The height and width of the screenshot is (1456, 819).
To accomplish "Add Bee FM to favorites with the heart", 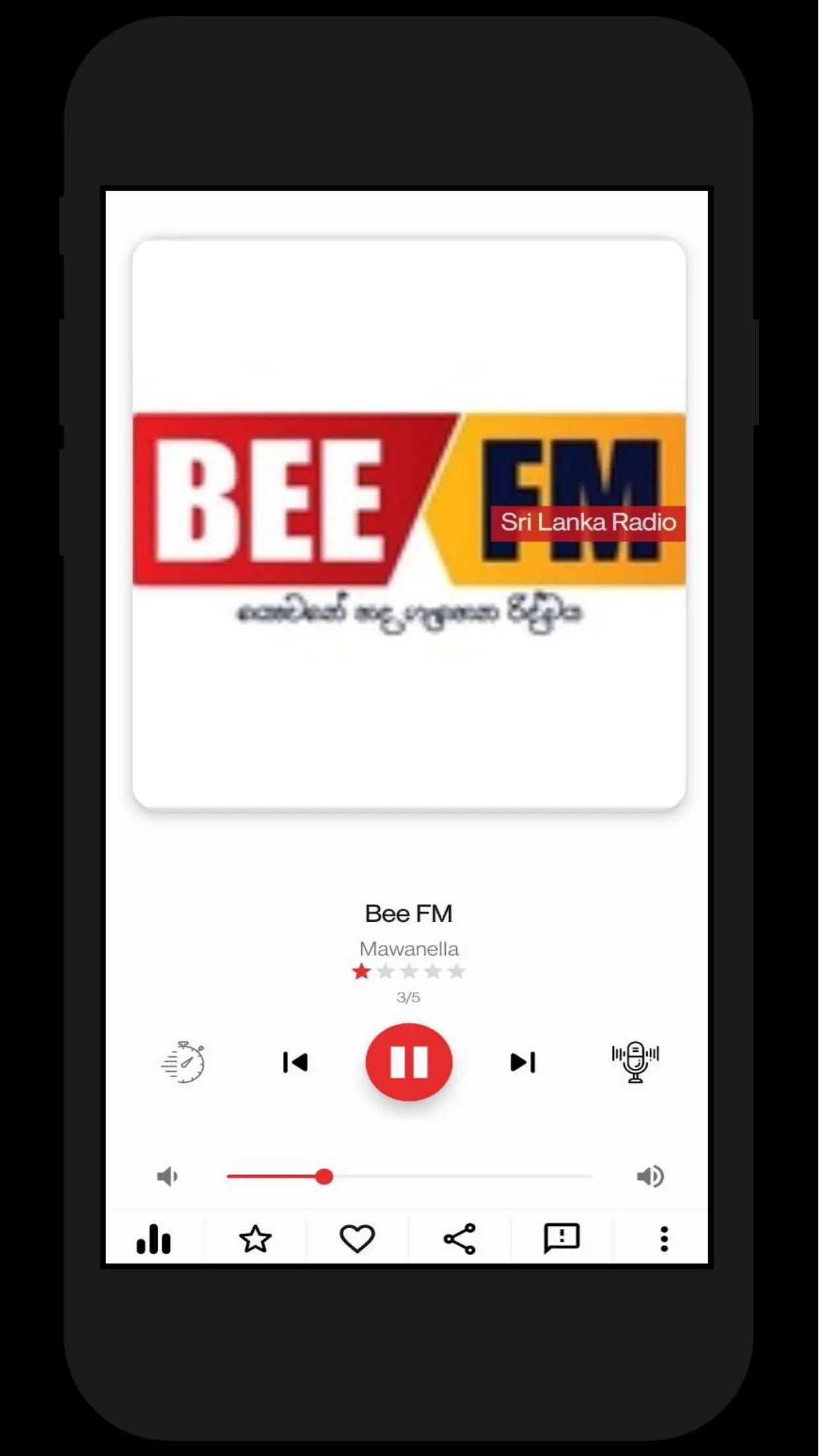I will click(357, 1238).
